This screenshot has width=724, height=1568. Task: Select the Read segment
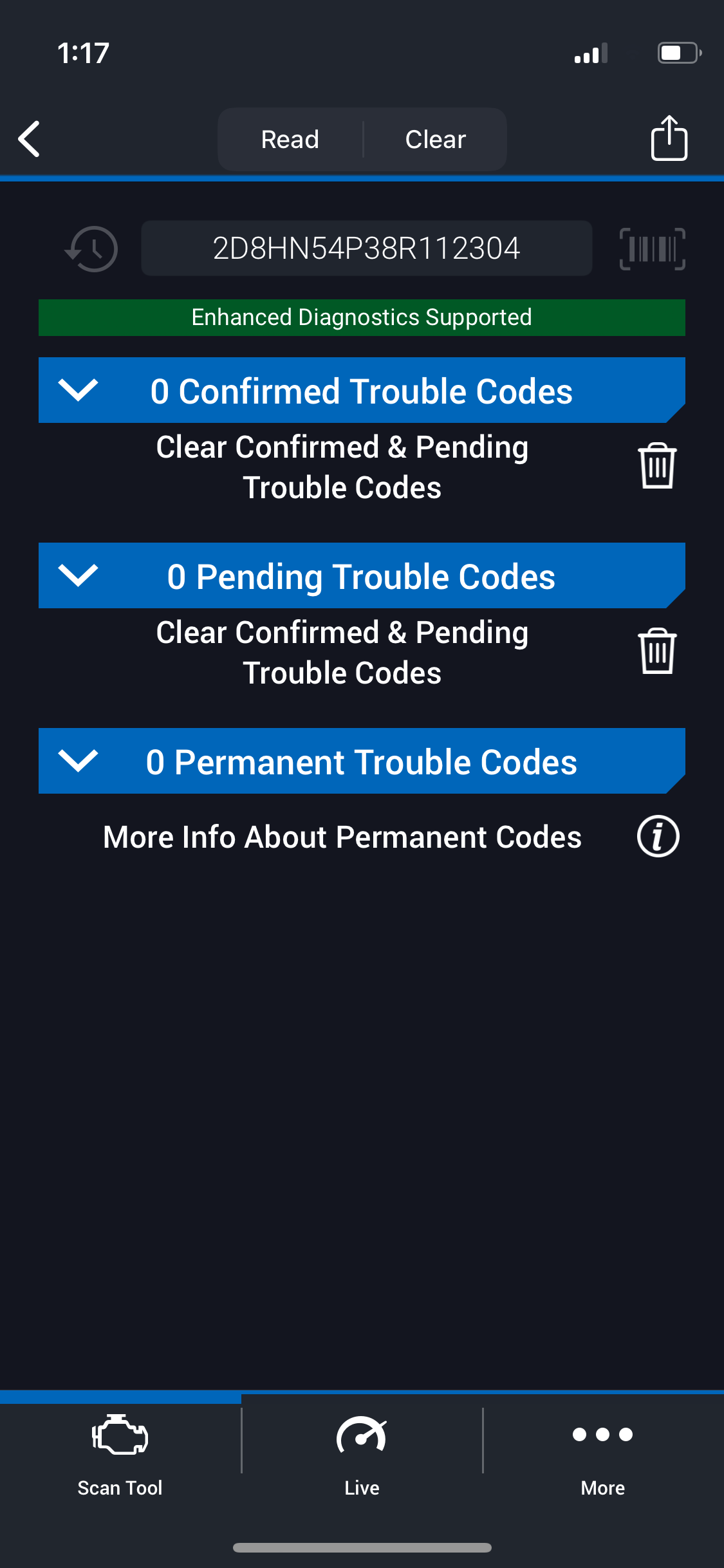tap(290, 139)
